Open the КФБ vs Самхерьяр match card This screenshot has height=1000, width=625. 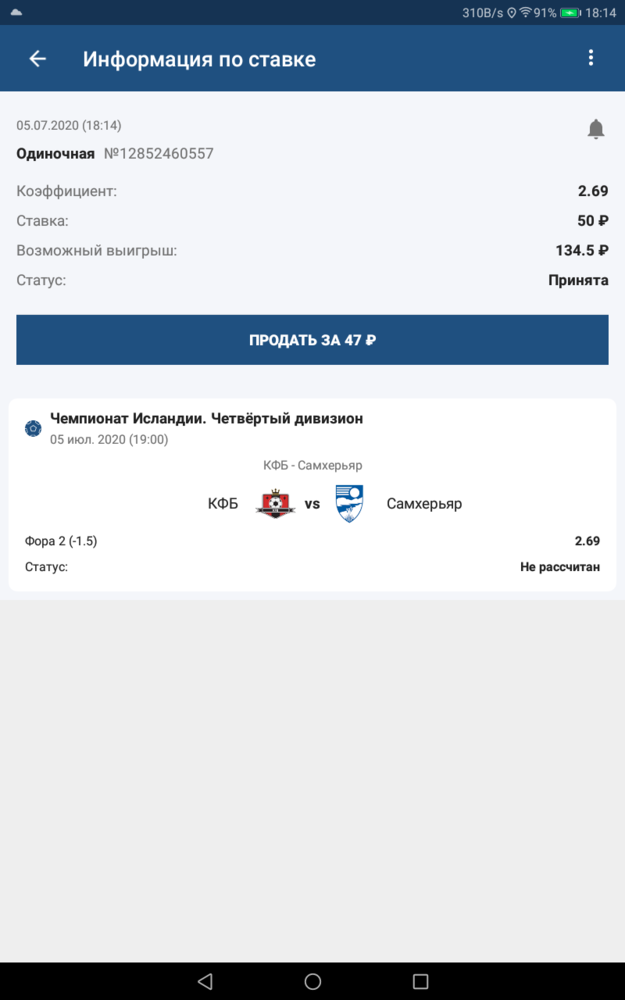(x=312, y=496)
